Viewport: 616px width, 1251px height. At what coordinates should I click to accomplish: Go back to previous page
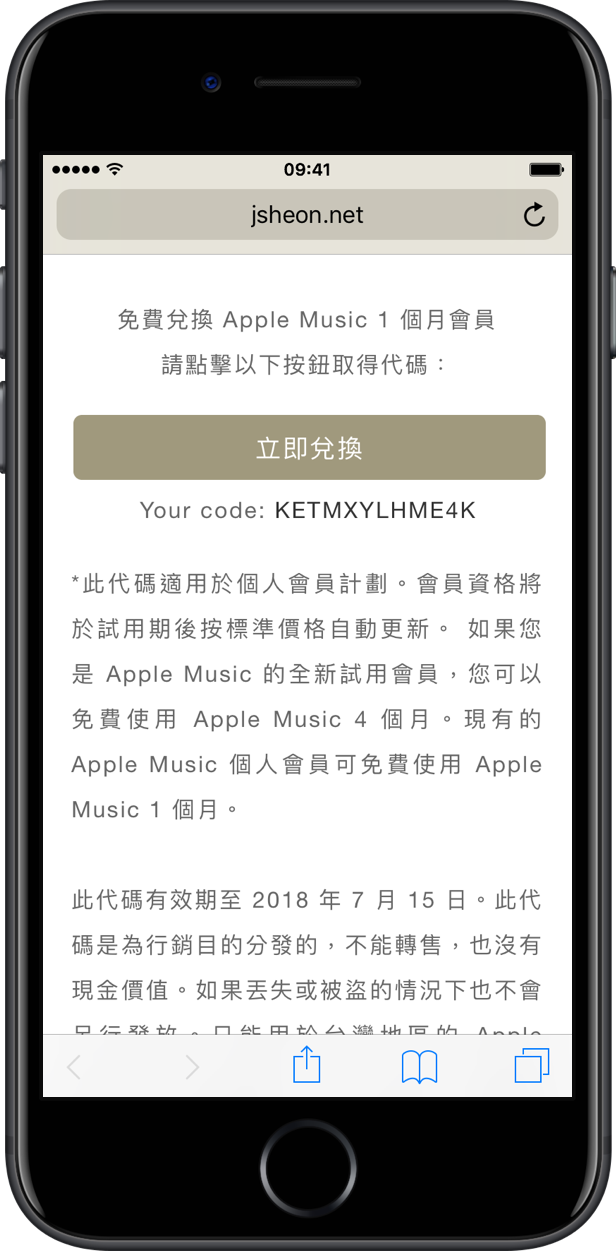coord(75,1067)
